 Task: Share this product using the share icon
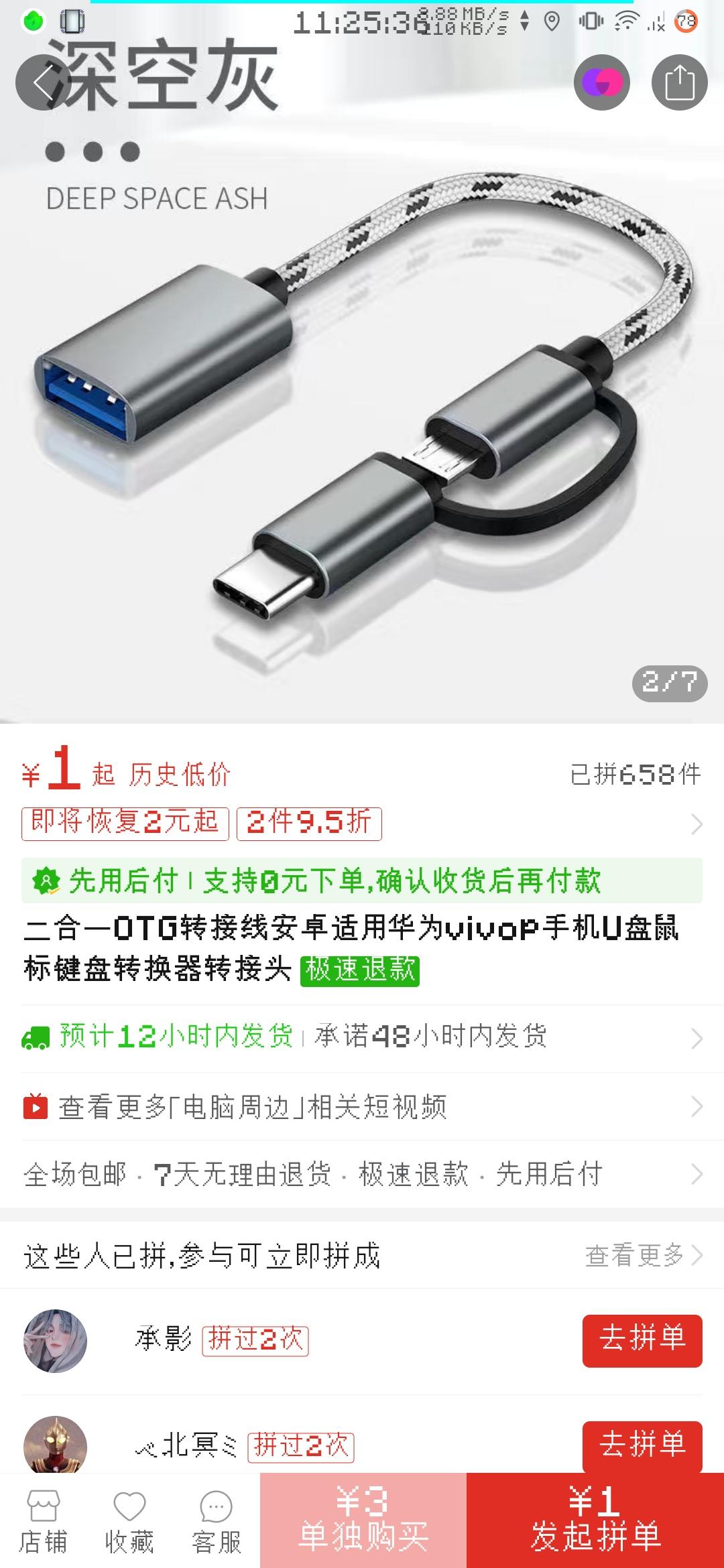point(679,83)
